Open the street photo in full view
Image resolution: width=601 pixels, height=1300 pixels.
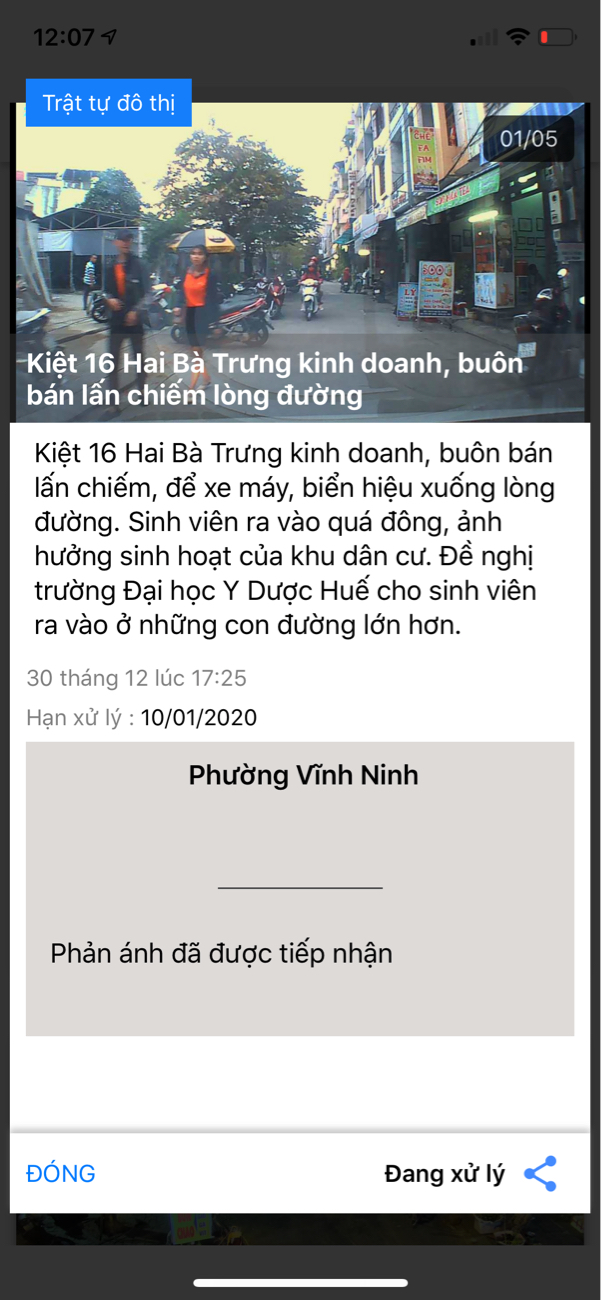(x=300, y=230)
